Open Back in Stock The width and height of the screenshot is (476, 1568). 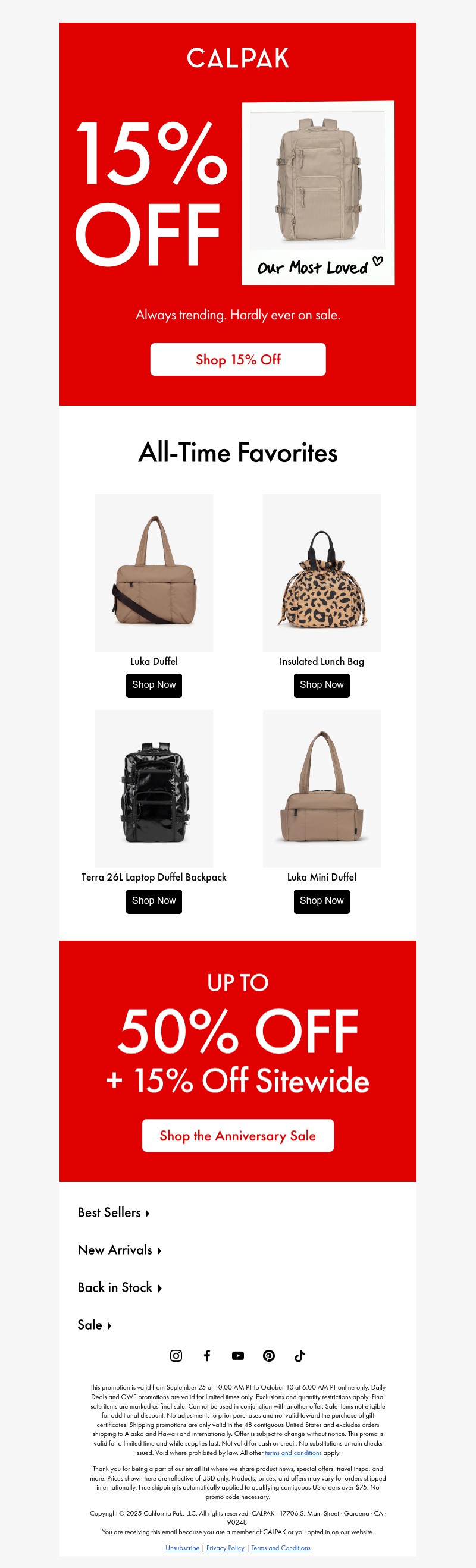pos(119,1287)
